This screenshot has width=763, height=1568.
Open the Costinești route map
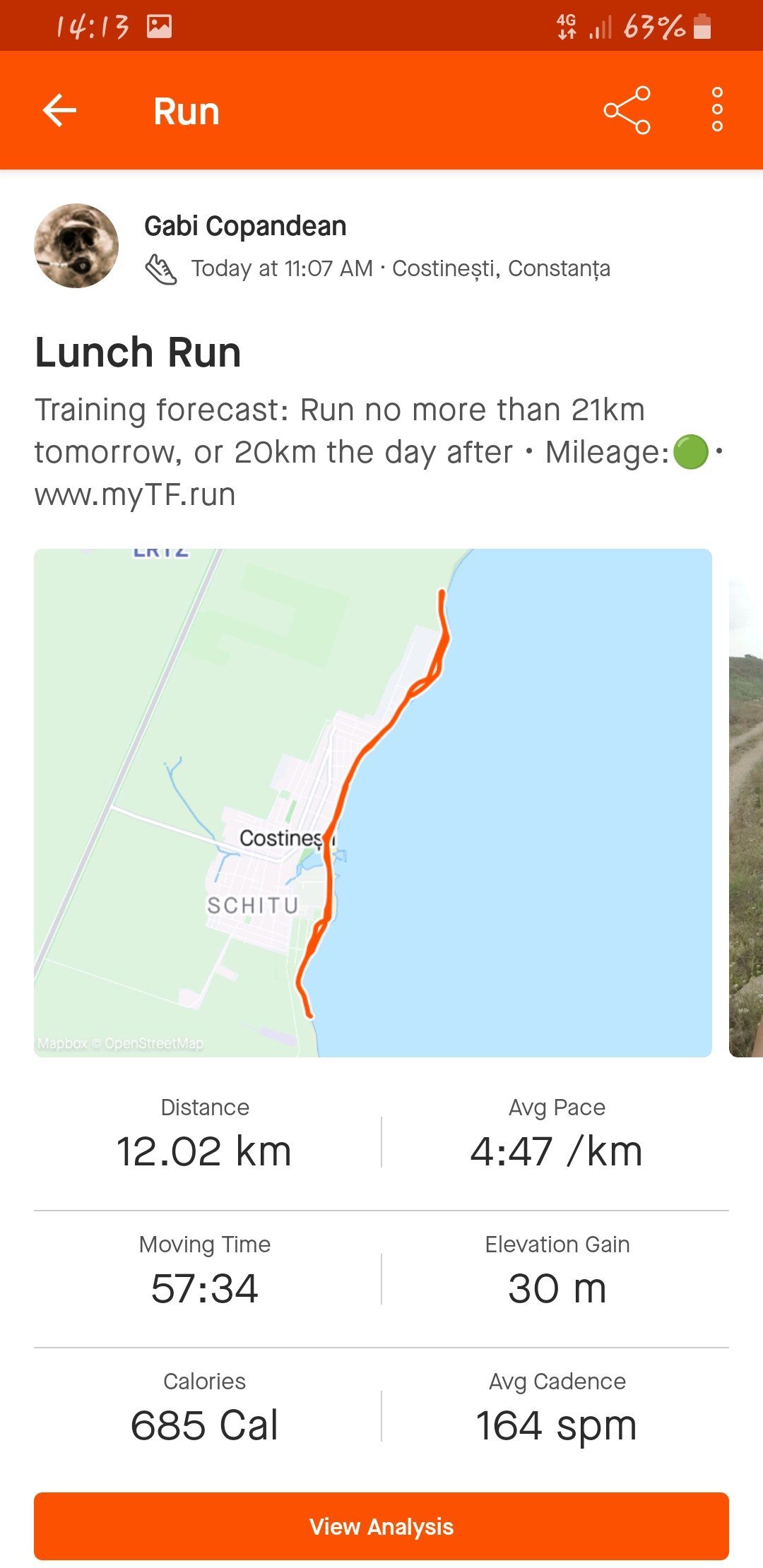pos(373,802)
